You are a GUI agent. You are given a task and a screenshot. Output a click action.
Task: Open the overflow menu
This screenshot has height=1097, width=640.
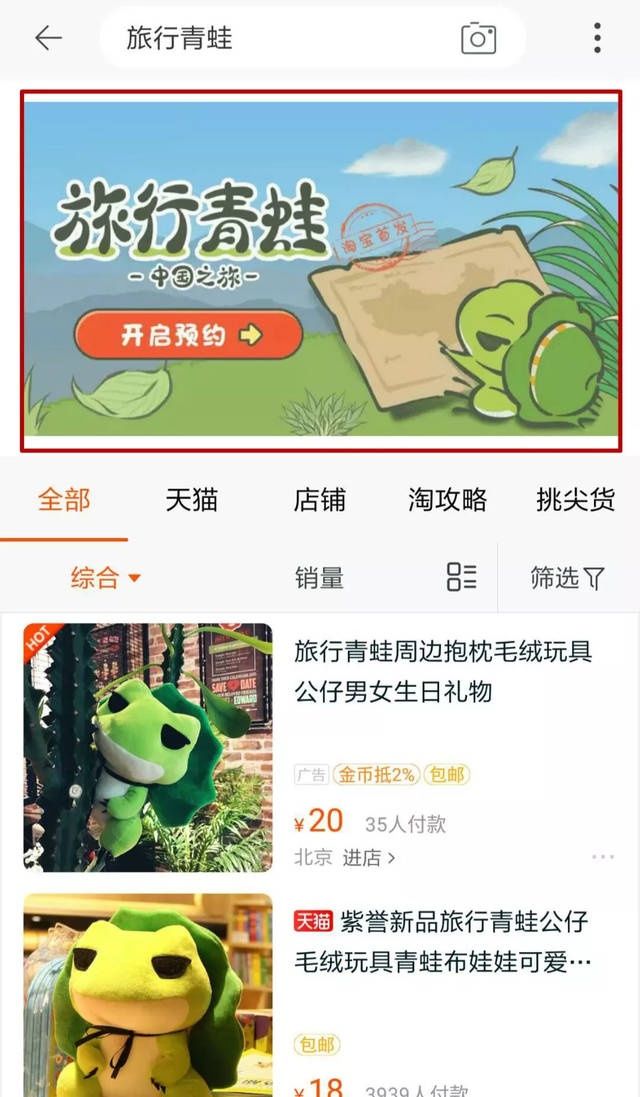[597, 38]
